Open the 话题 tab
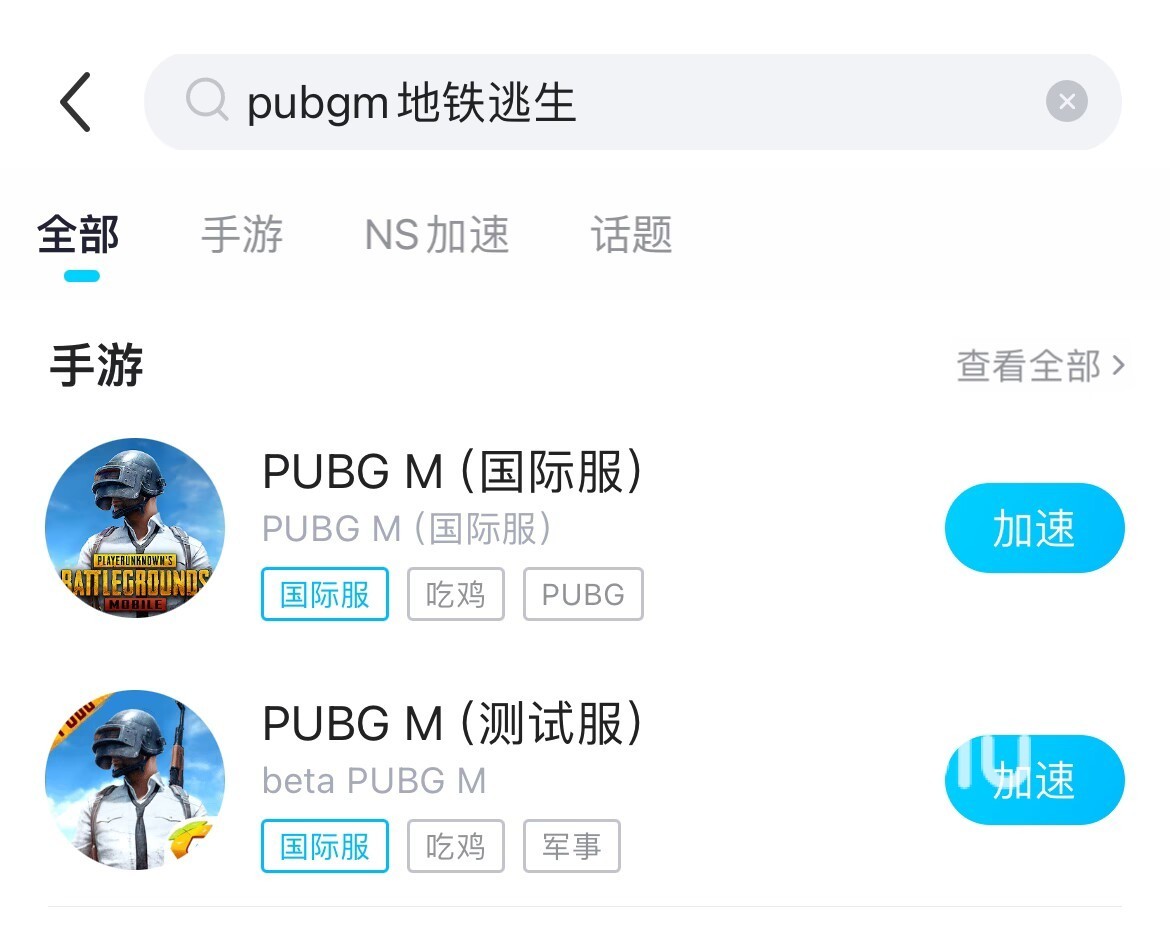This screenshot has width=1170, height=928. coord(631,236)
